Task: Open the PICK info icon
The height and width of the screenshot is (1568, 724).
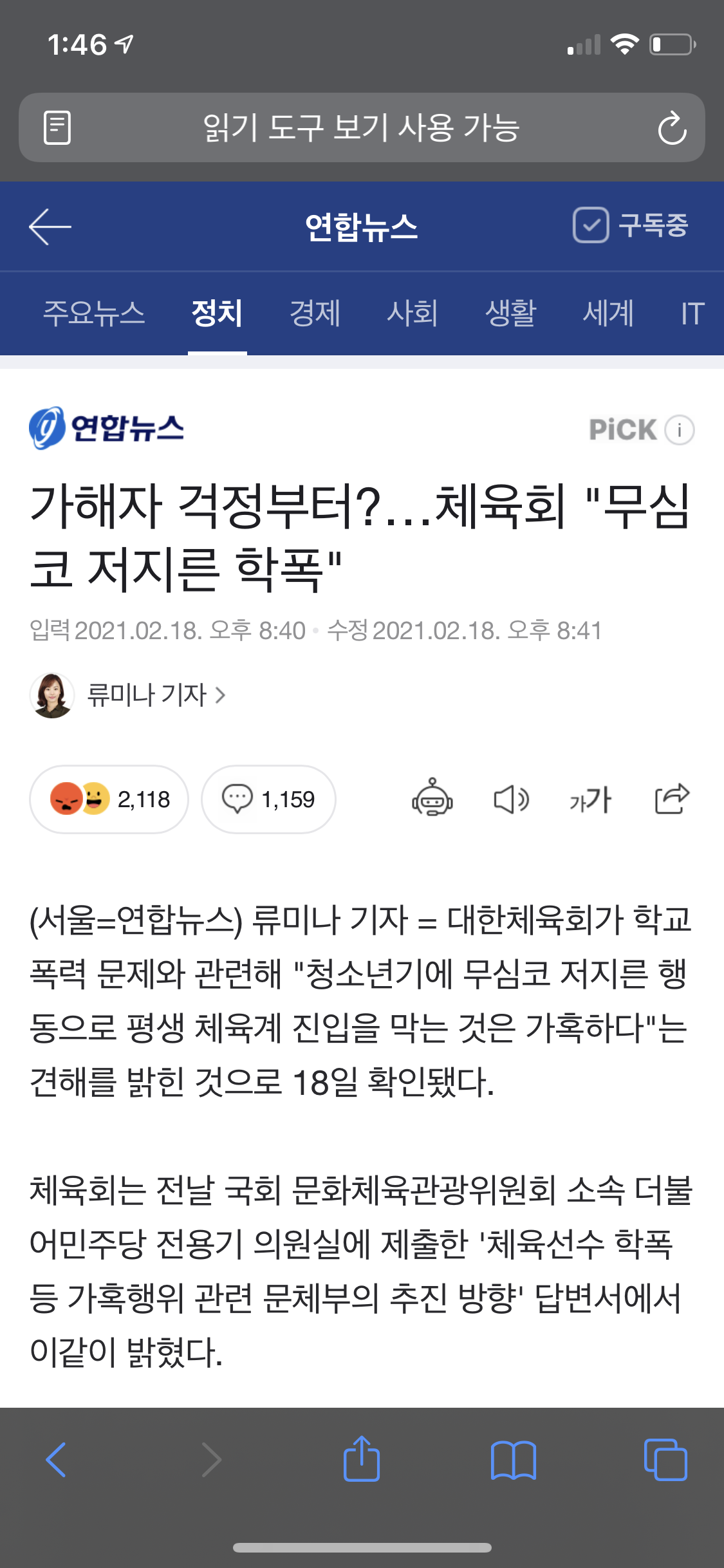Action: pos(680,430)
